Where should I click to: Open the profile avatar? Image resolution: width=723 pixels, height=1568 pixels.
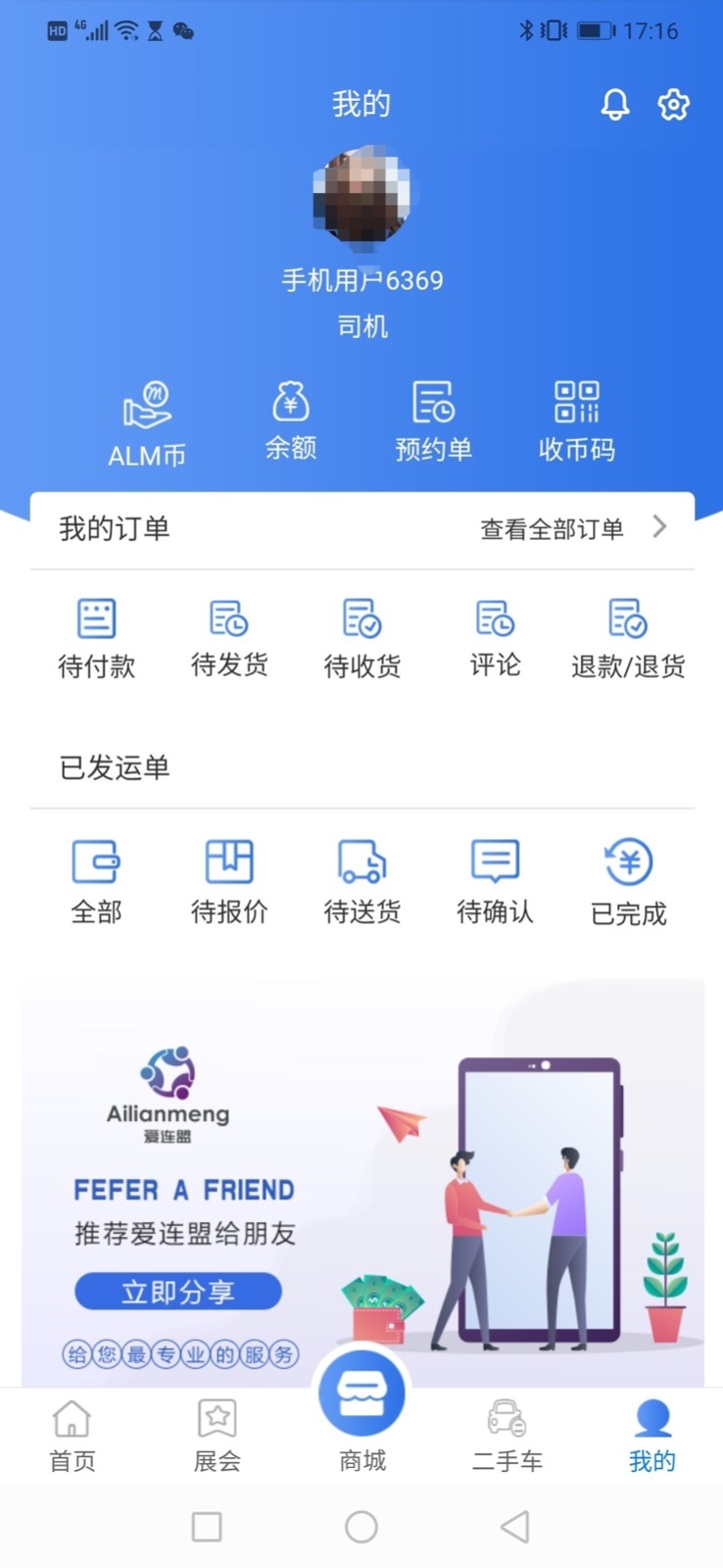pyautogui.click(x=361, y=196)
